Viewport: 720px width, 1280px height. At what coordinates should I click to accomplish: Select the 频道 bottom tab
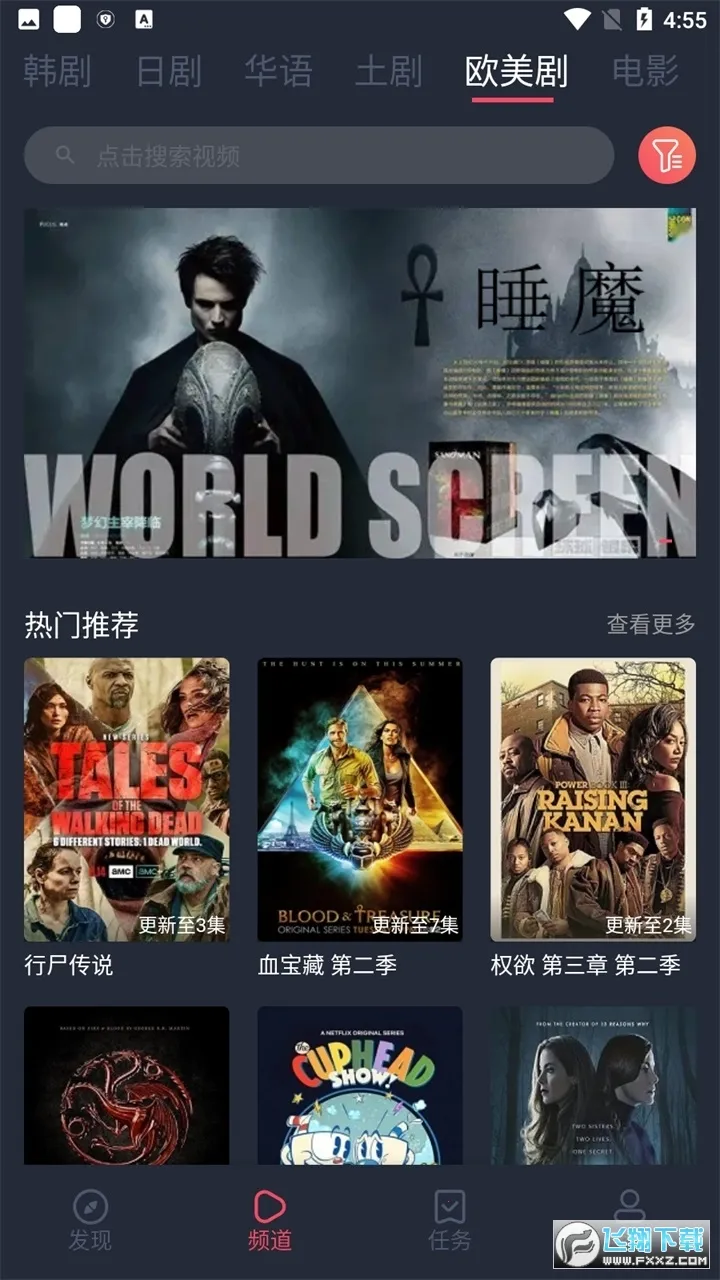tap(269, 1220)
